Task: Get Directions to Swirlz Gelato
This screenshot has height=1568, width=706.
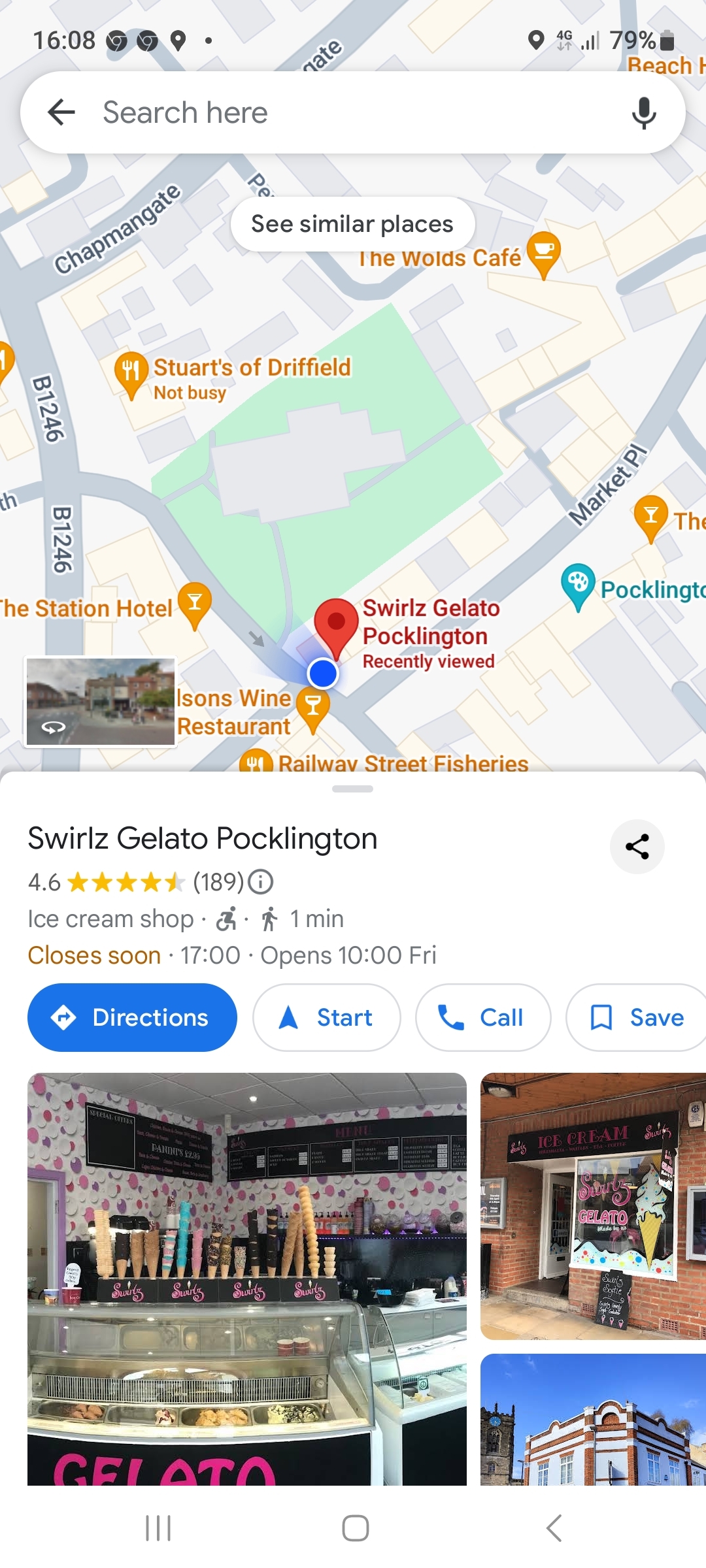Action: (x=132, y=1017)
